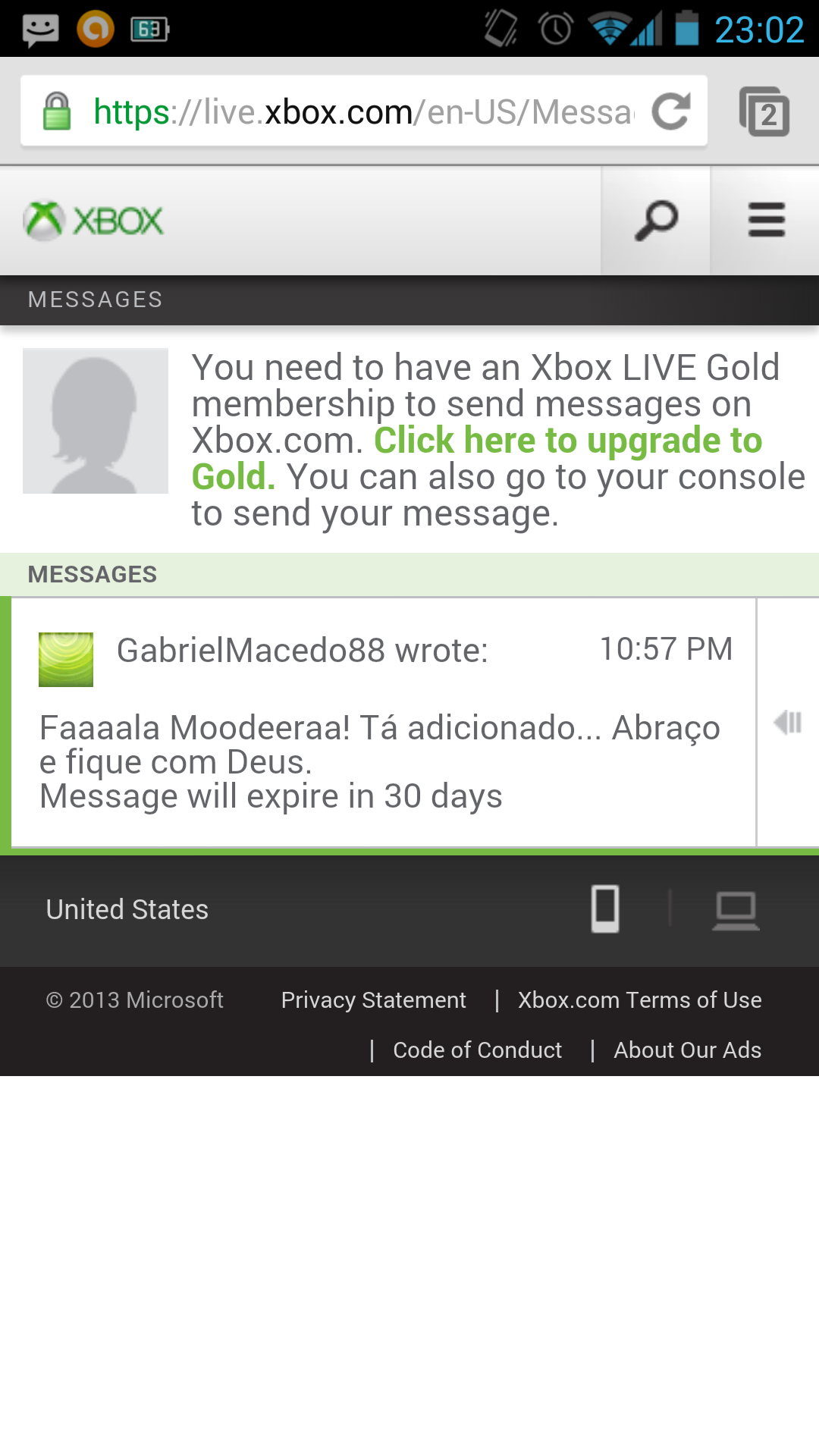The width and height of the screenshot is (819, 1456).
Task: Switch to mobile site view
Action: click(x=605, y=908)
